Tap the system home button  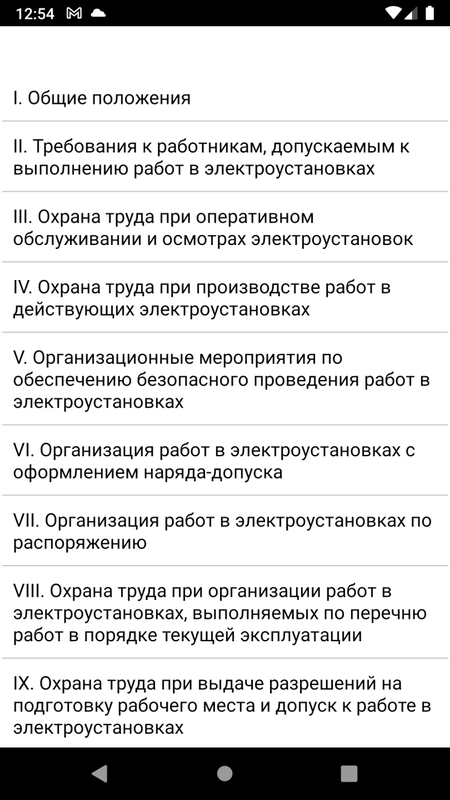tap(224, 773)
